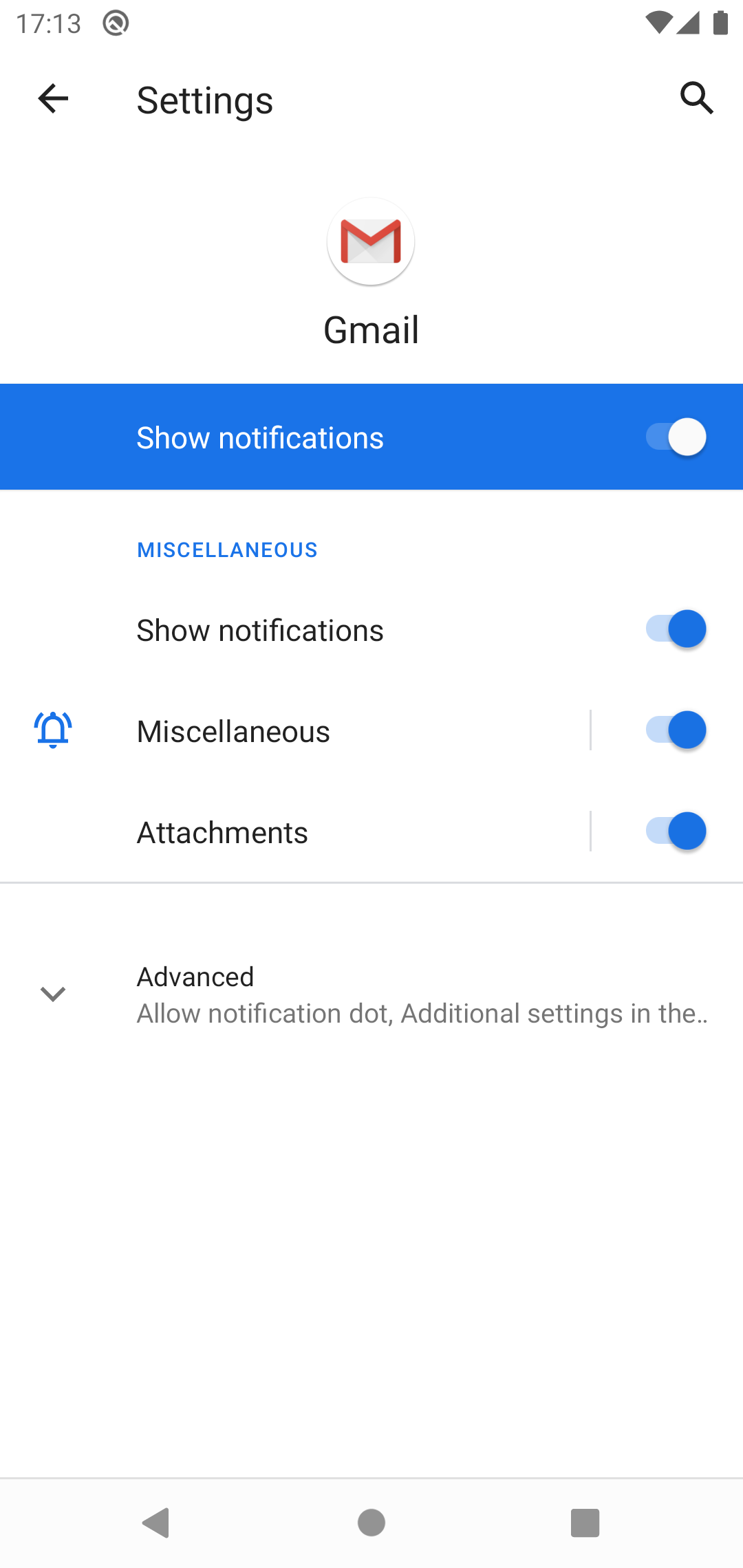743x1568 pixels.
Task: Toggle off the Miscellaneous category switch
Action: coord(675,730)
